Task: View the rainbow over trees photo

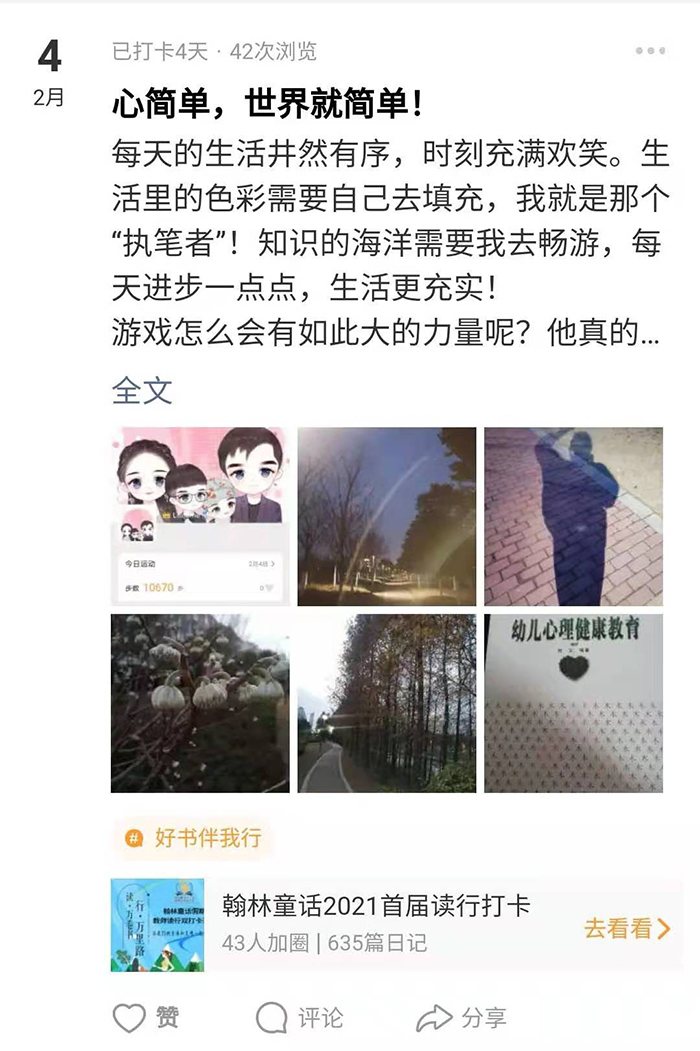Action: [387, 516]
